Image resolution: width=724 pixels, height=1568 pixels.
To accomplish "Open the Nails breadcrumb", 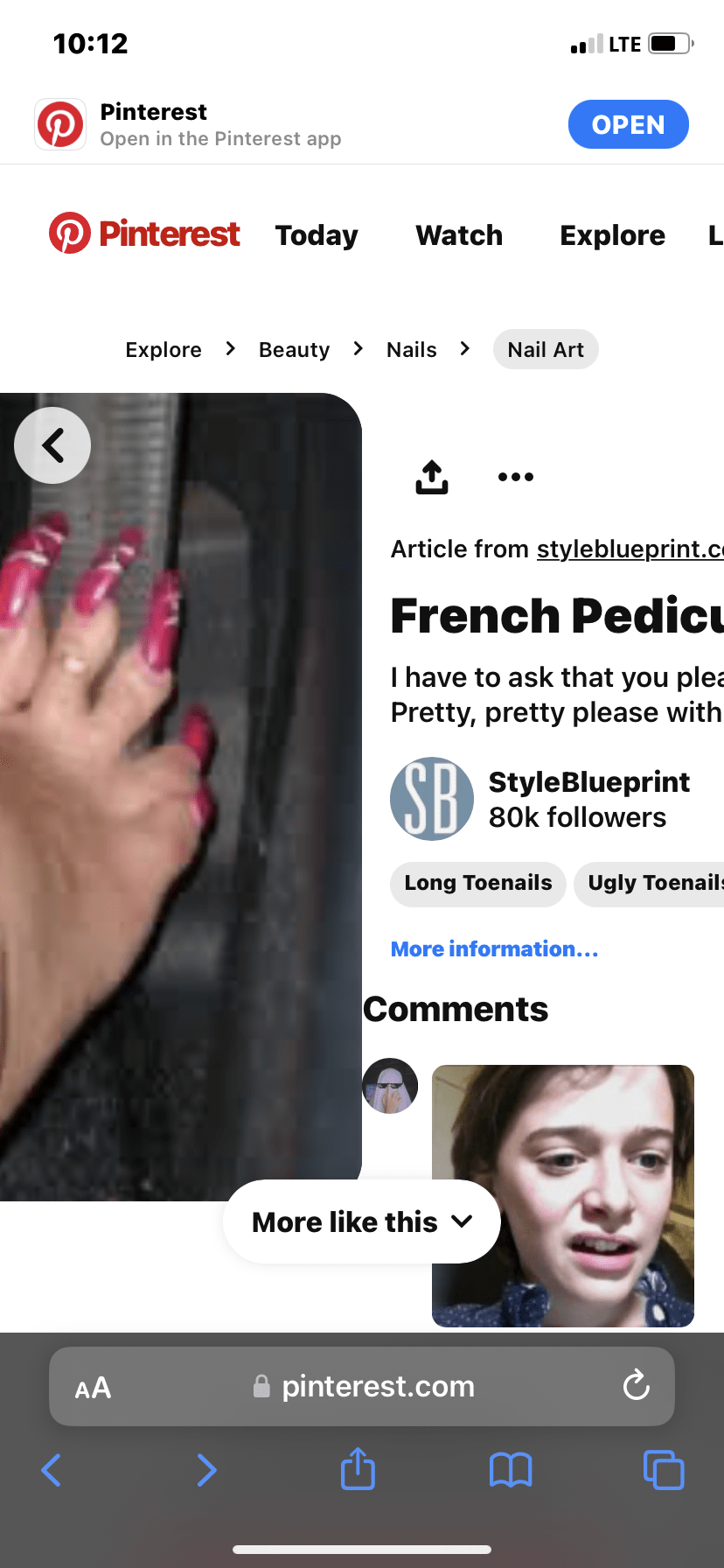I will (x=411, y=350).
